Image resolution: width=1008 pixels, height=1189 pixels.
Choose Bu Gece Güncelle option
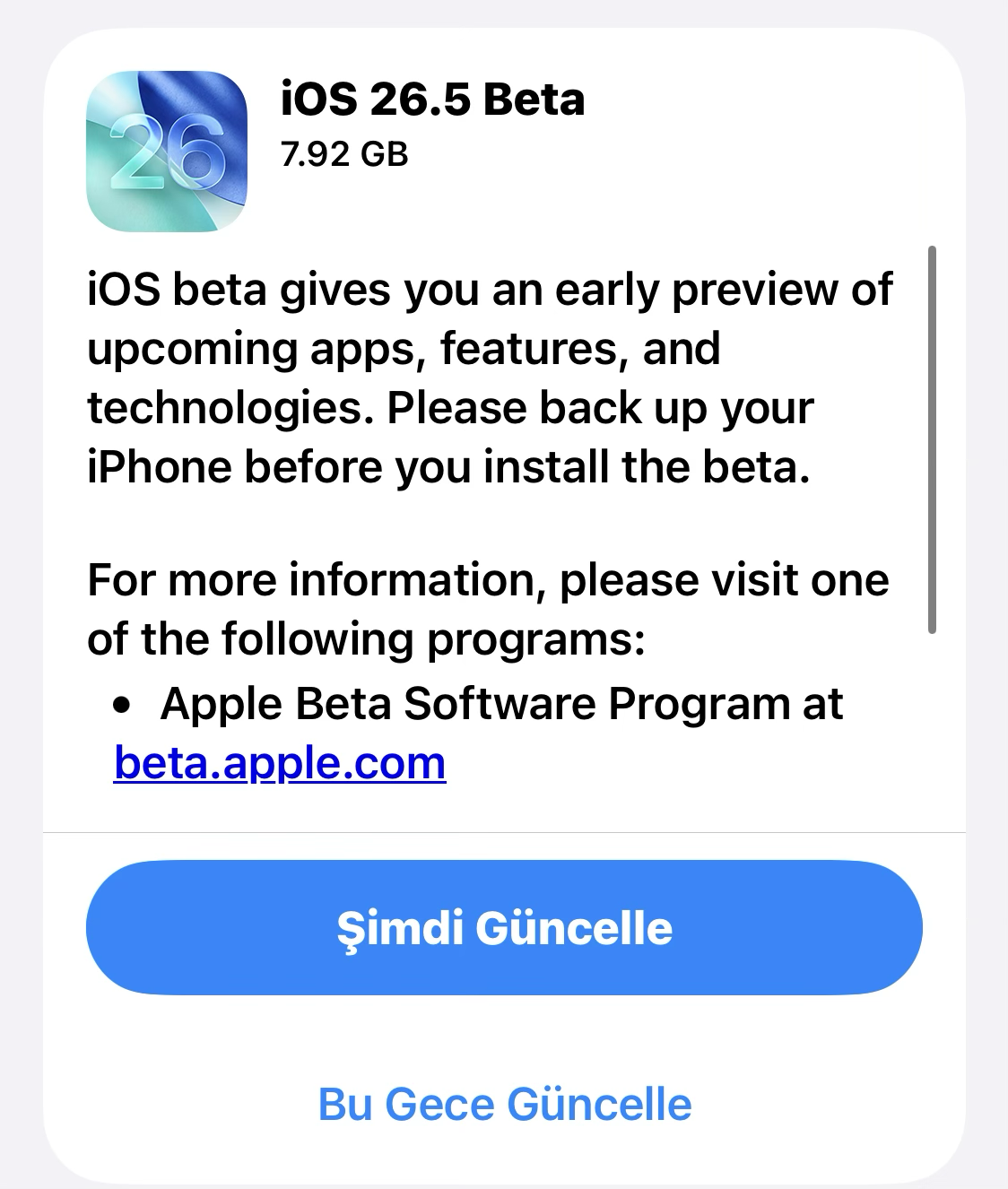coord(505,1104)
